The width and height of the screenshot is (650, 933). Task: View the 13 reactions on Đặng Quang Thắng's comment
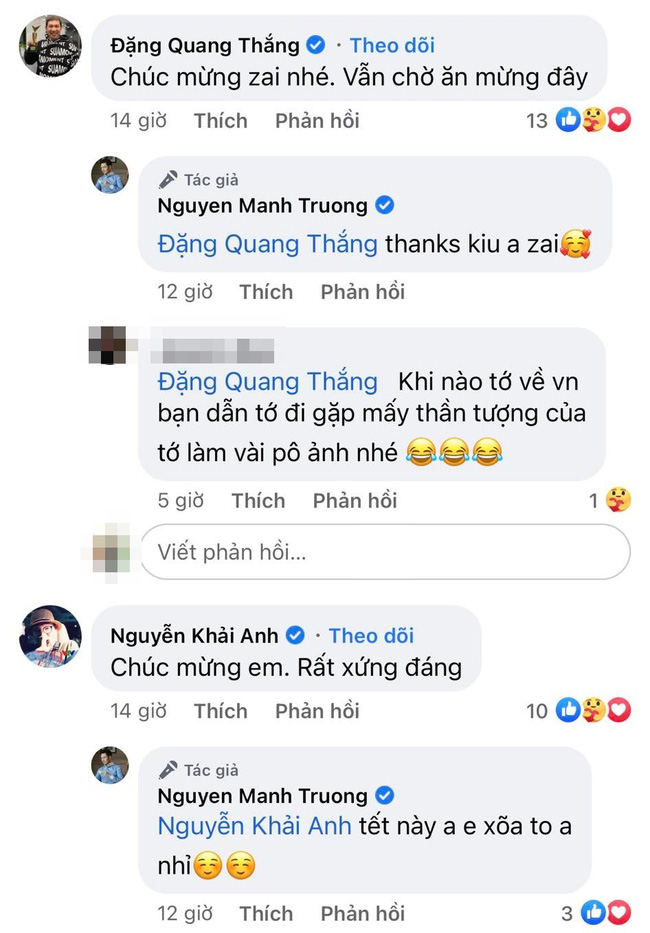[580, 121]
